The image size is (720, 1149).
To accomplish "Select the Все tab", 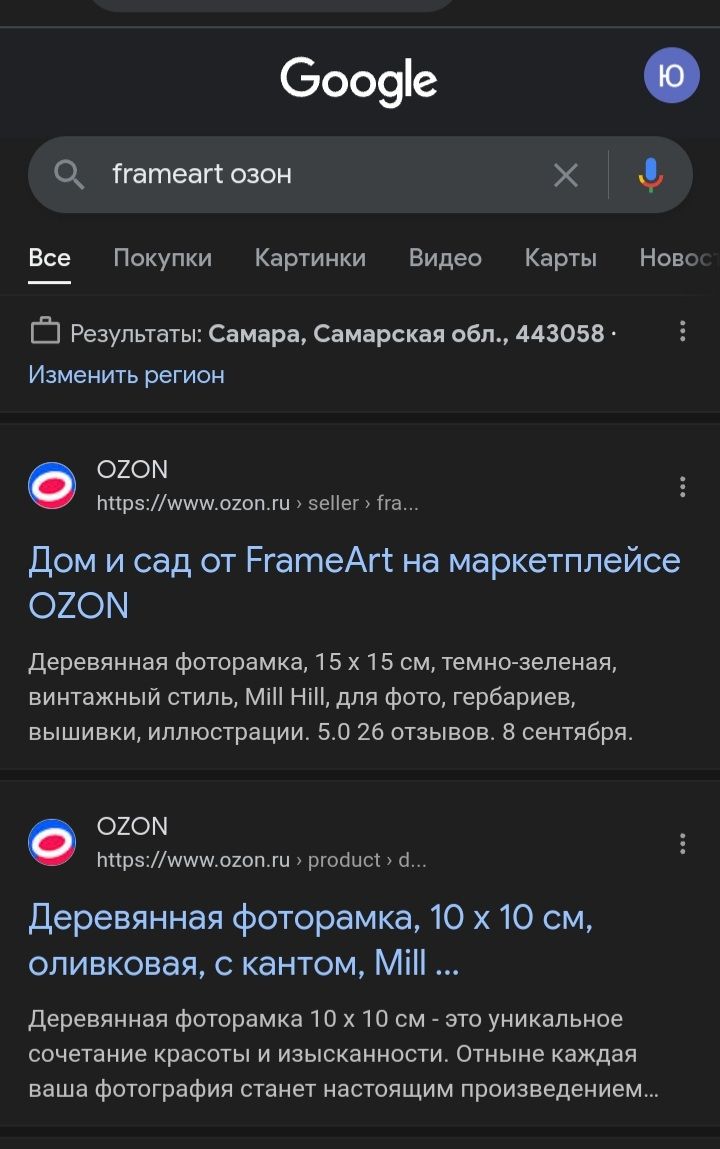I will (49, 258).
